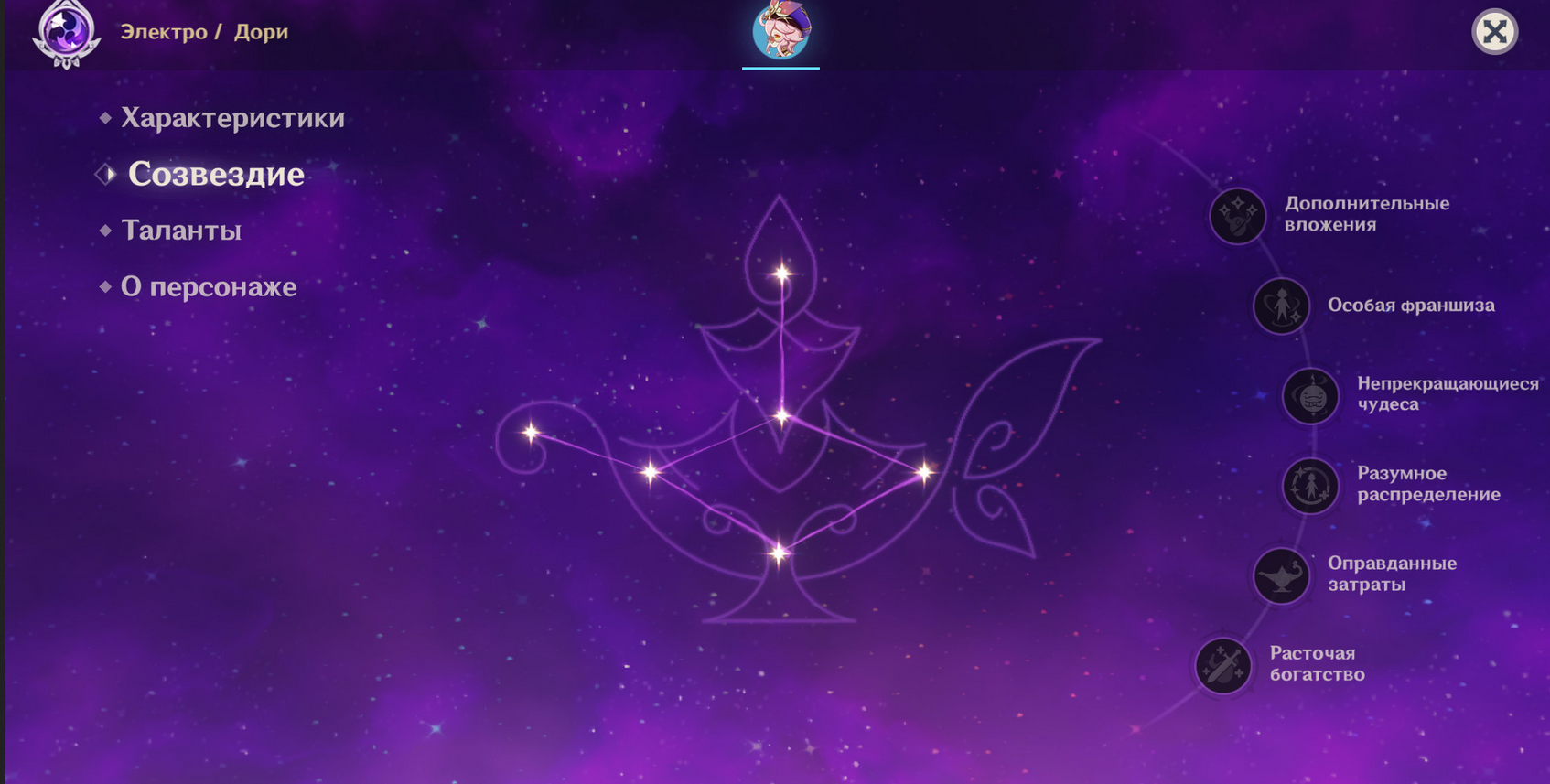Select Dori's character portrait at top

[x=780, y=31]
